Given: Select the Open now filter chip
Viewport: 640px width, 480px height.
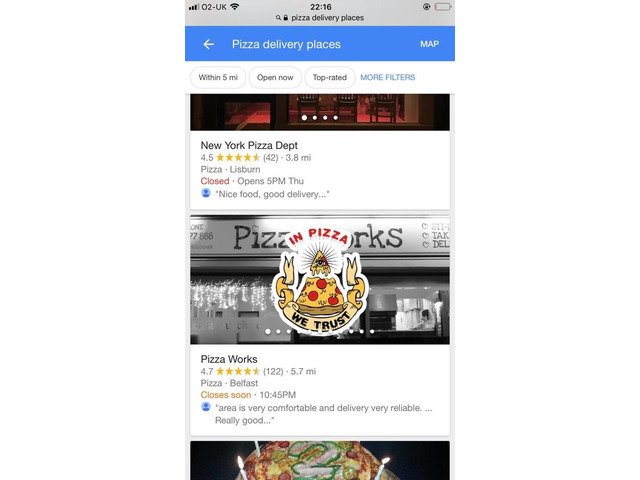Looking at the screenshot, I should (x=275, y=77).
